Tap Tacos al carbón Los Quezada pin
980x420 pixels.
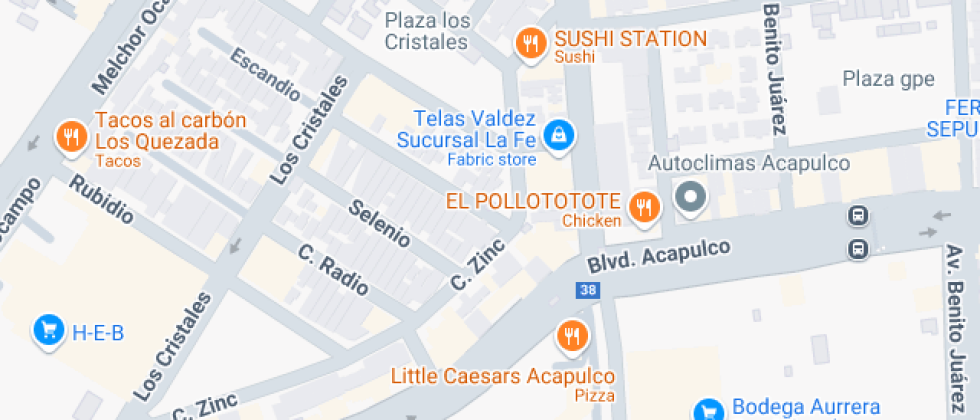click(72, 138)
